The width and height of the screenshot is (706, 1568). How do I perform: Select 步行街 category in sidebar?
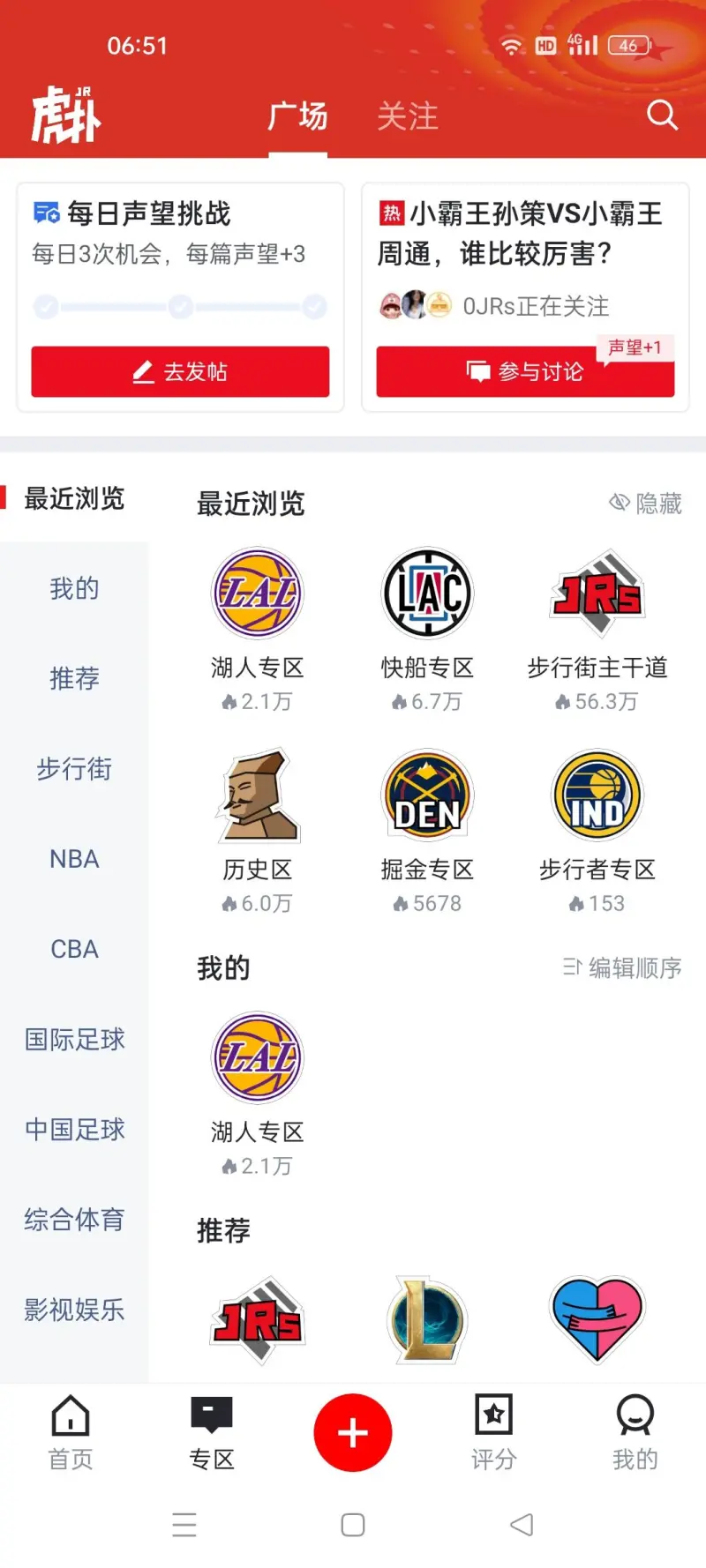[74, 769]
